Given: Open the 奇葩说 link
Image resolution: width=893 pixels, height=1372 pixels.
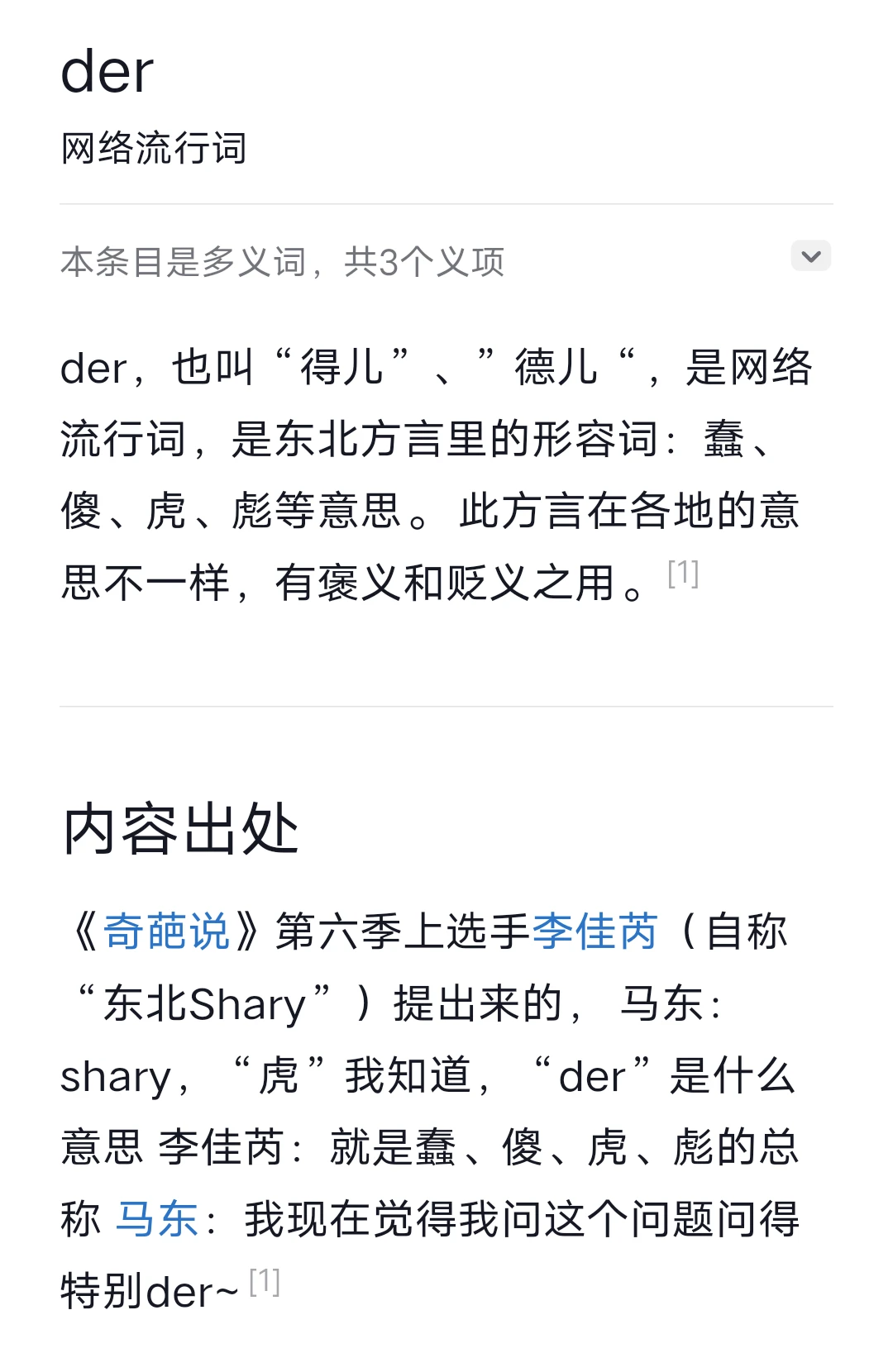Looking at the screenshot, I should [x=166, y=932].
